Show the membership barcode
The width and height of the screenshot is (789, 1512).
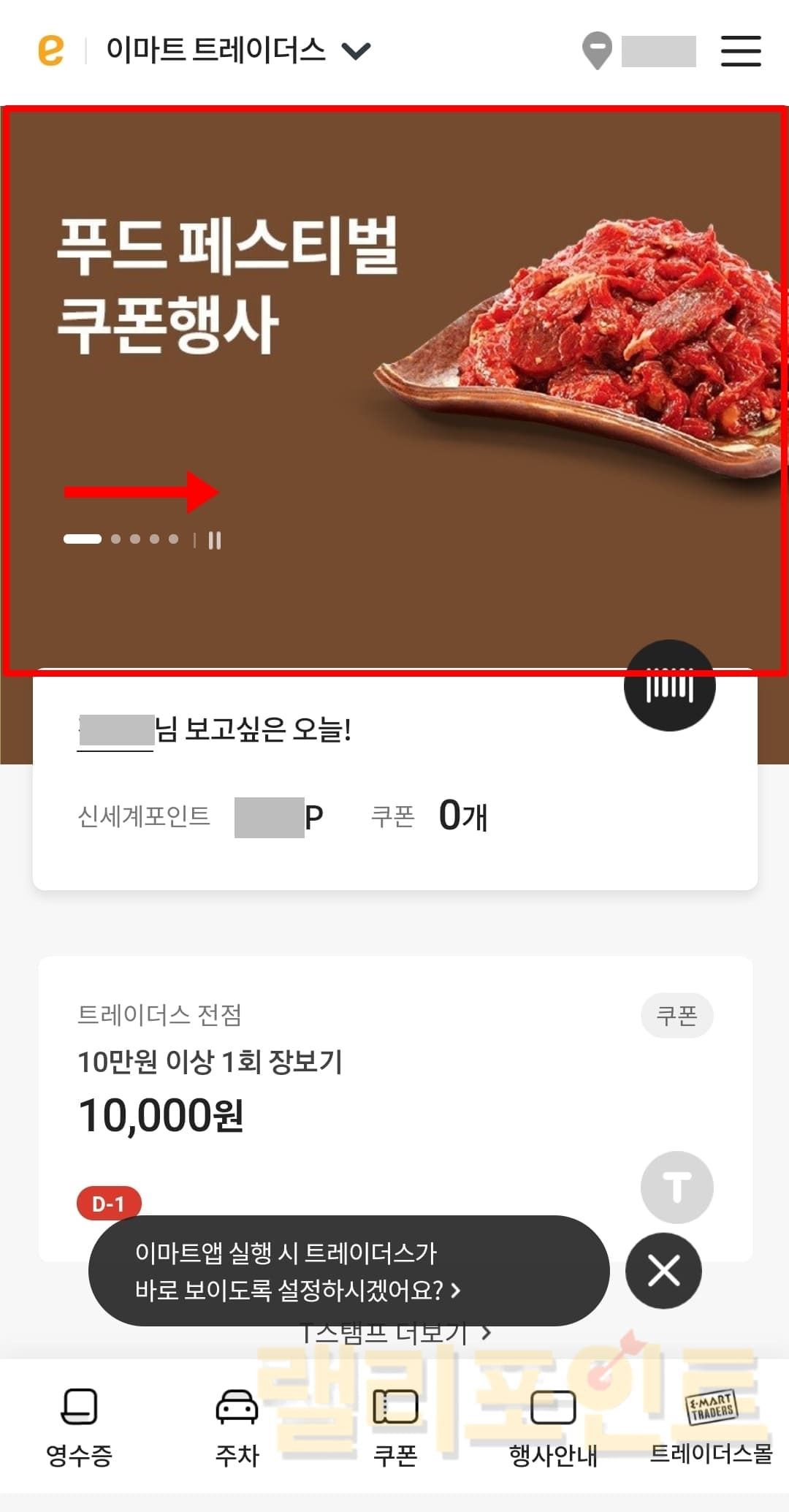[x=669, y=685]
